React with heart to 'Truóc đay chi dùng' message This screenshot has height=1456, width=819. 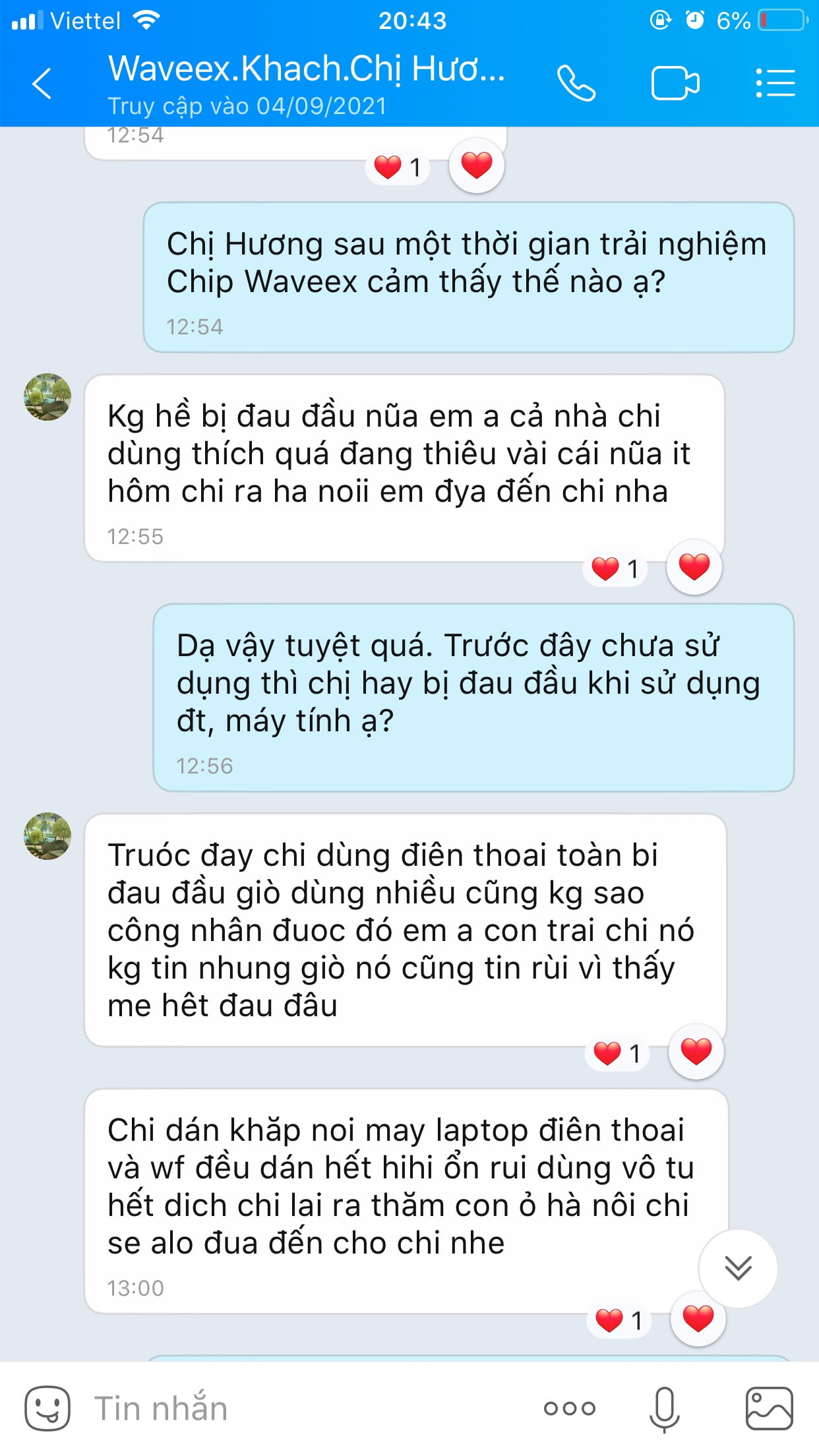point(696,1052)
